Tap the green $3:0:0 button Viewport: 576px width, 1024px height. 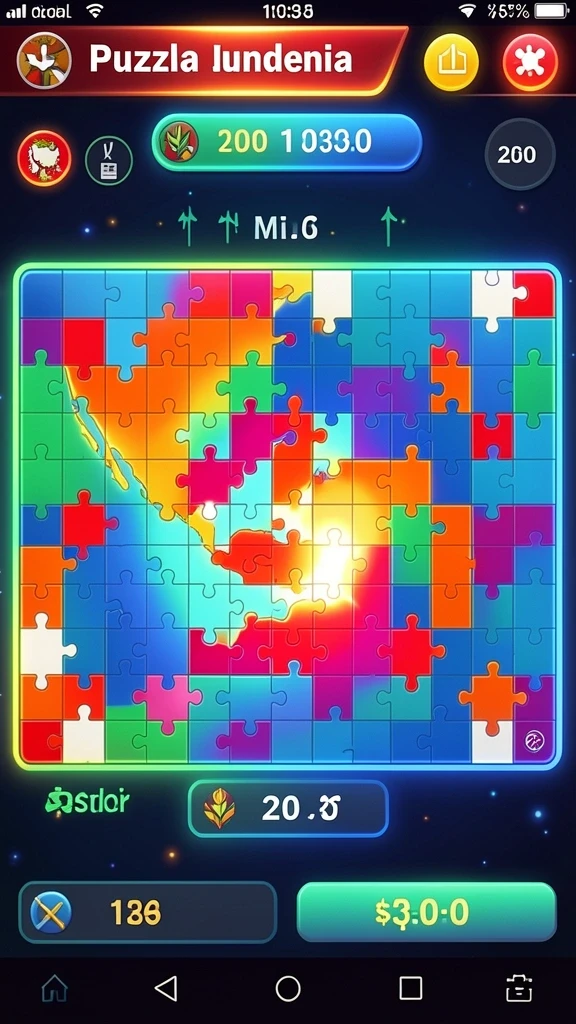pos(426,912)
